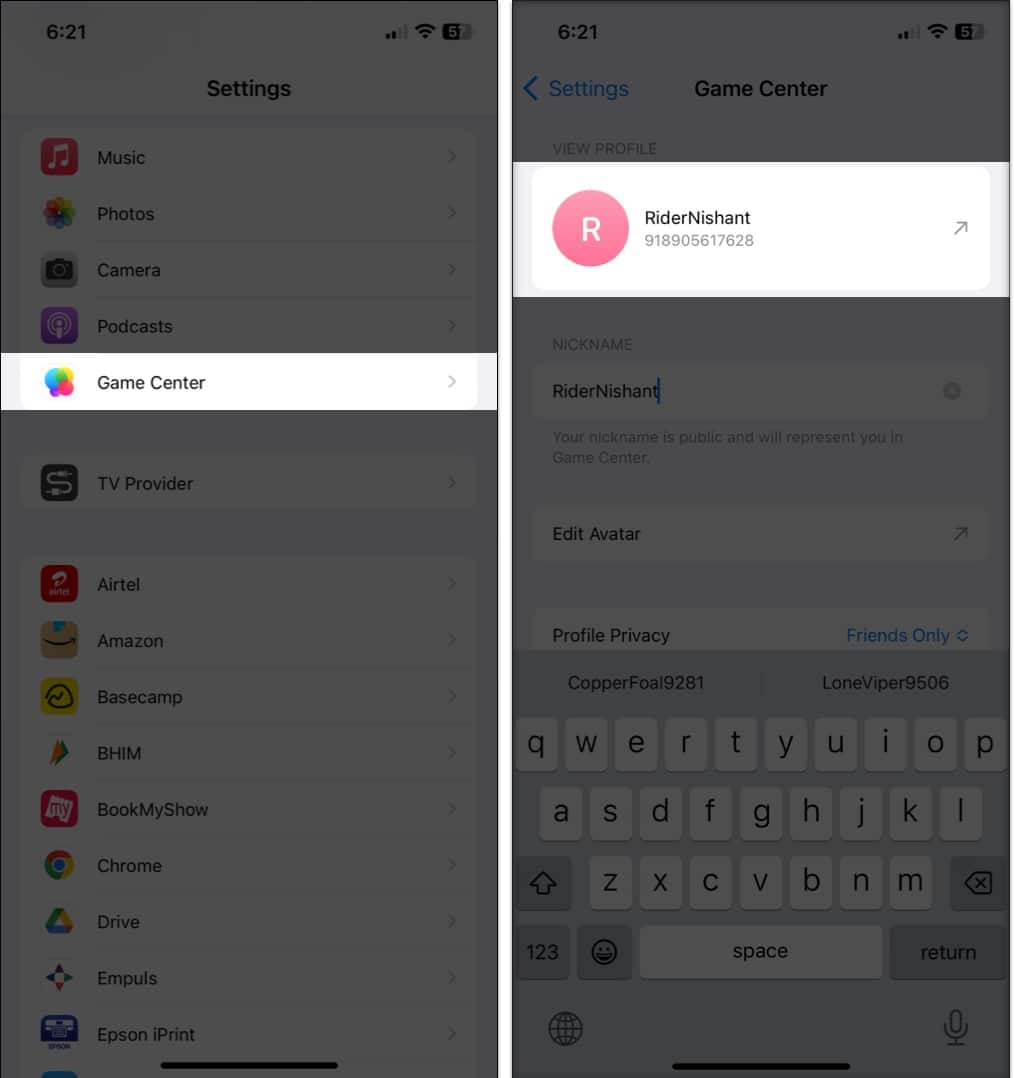Open Photos settings
The height and width of the screenshot is (1078, 1014).
(x=248, y=213)
